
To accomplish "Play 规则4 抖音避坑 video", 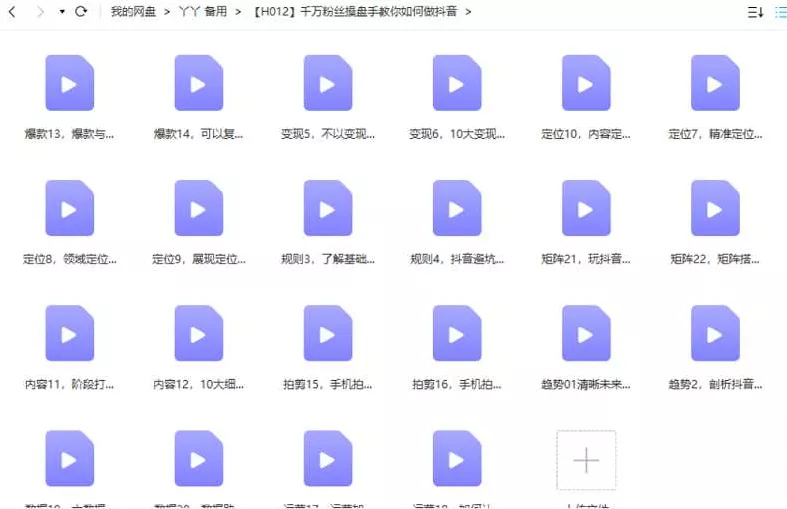I will [x=457, y=208].
